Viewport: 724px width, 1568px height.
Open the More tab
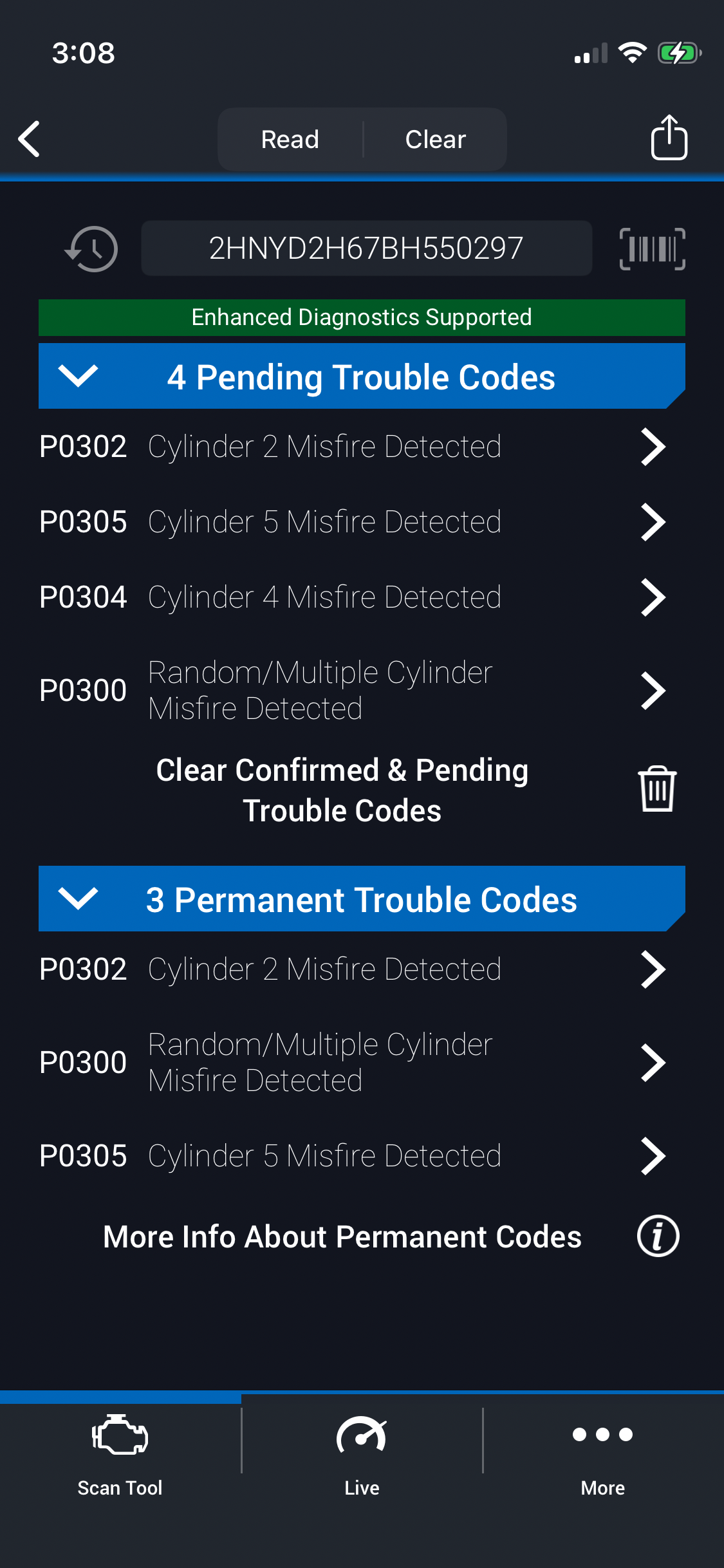pyautogui.click(x=603, y=1453)
